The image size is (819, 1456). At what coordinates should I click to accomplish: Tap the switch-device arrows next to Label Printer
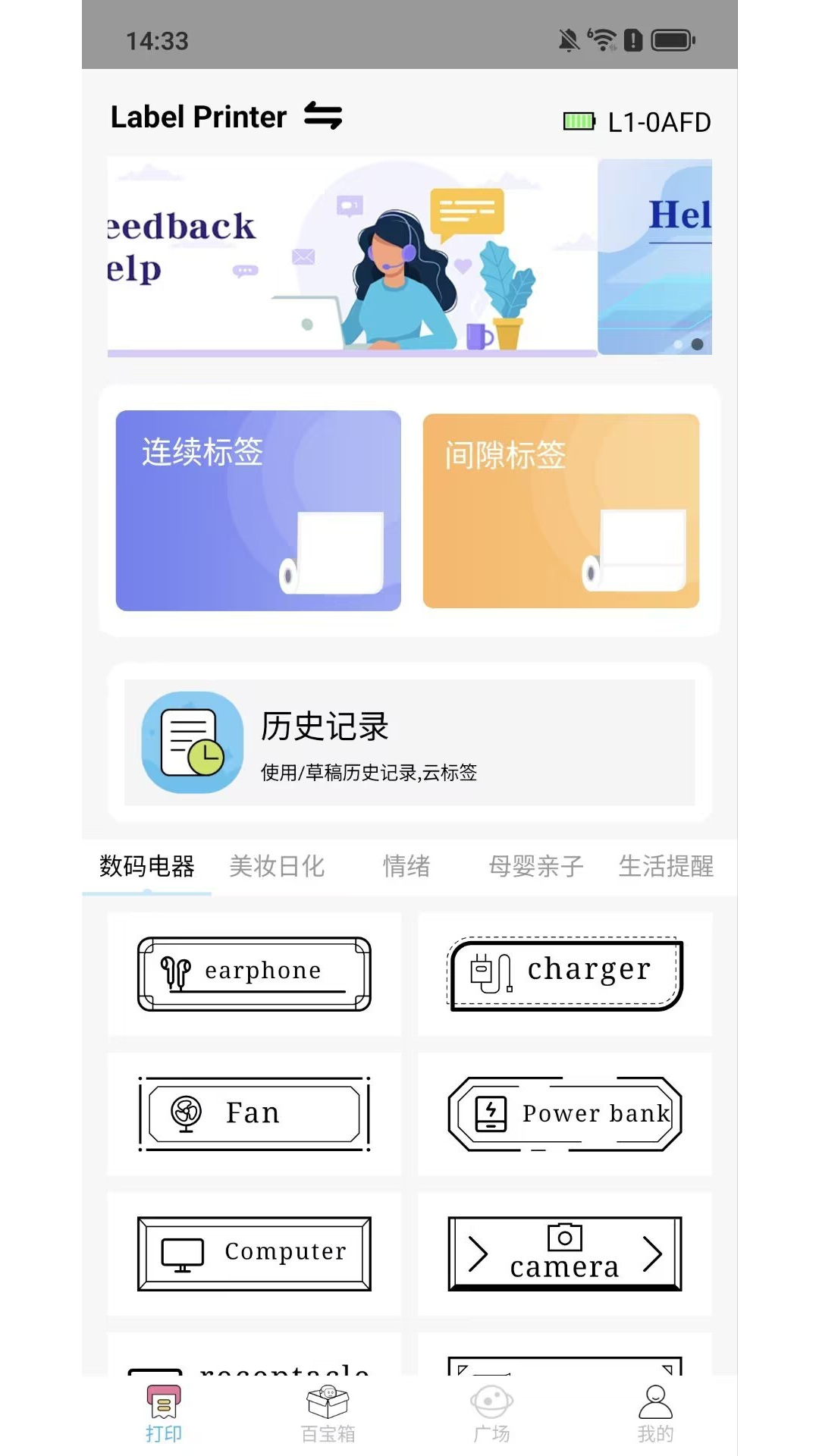click(x=323, y=117)
